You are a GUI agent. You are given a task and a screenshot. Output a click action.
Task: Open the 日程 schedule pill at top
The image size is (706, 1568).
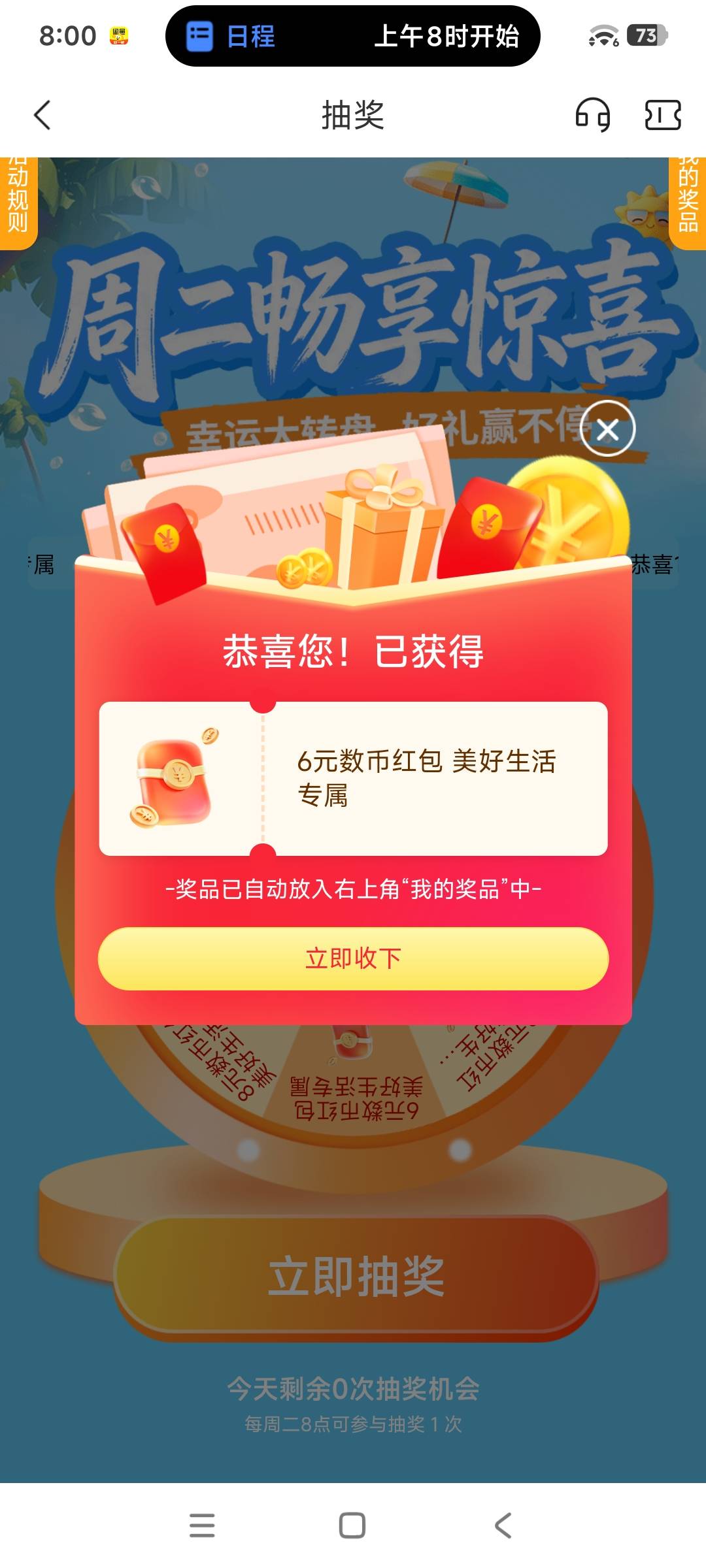pyautogui.click(x=353, y=36)
